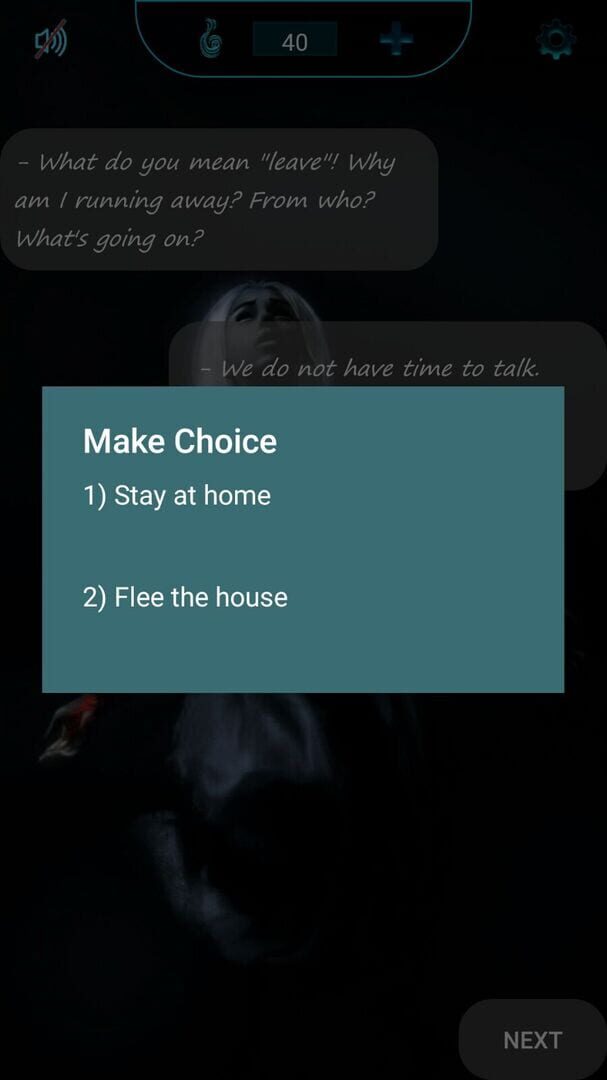
Task: Tap the NEXT button
Action: [532, 1040]
